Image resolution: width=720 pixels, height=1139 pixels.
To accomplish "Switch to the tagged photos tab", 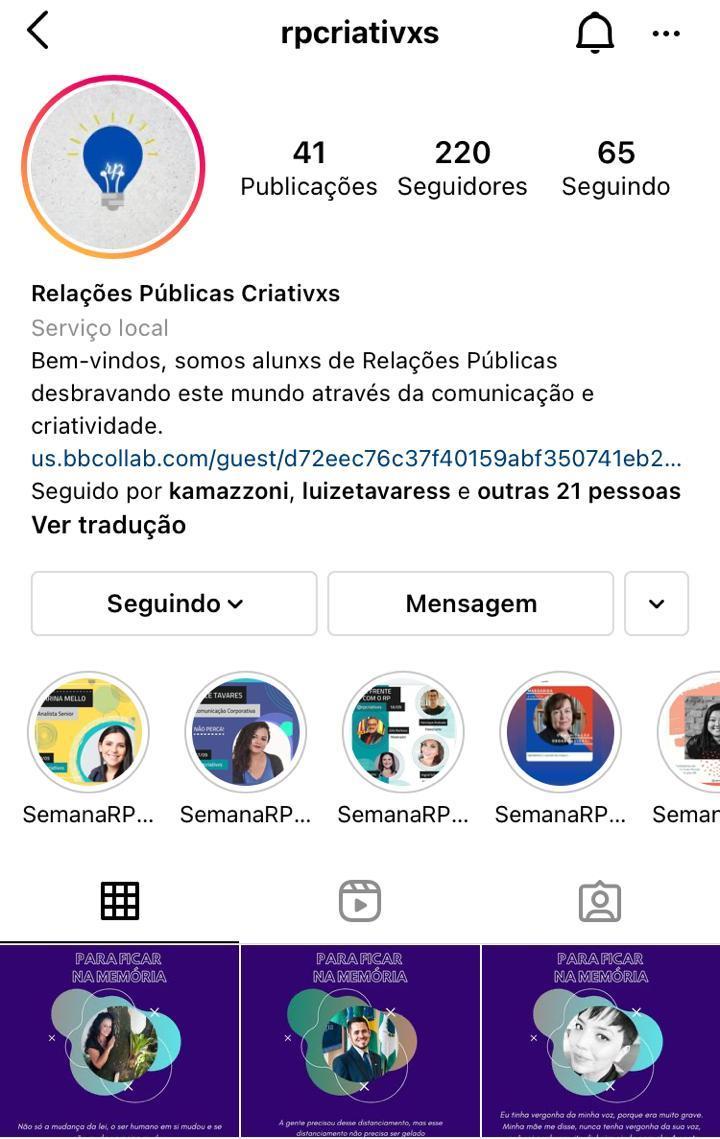I will tap(599, 902).
